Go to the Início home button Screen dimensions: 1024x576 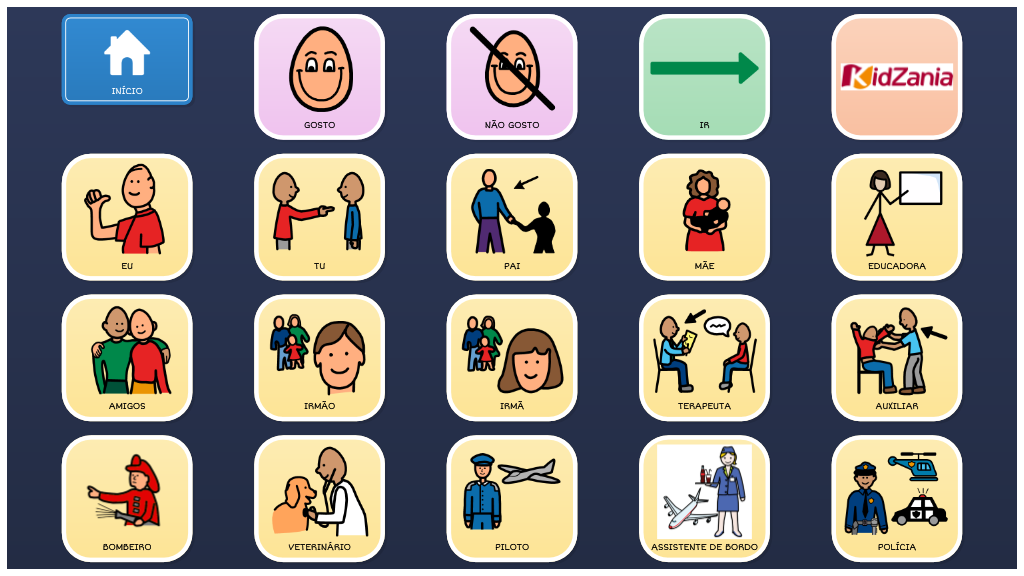(127, 60)
